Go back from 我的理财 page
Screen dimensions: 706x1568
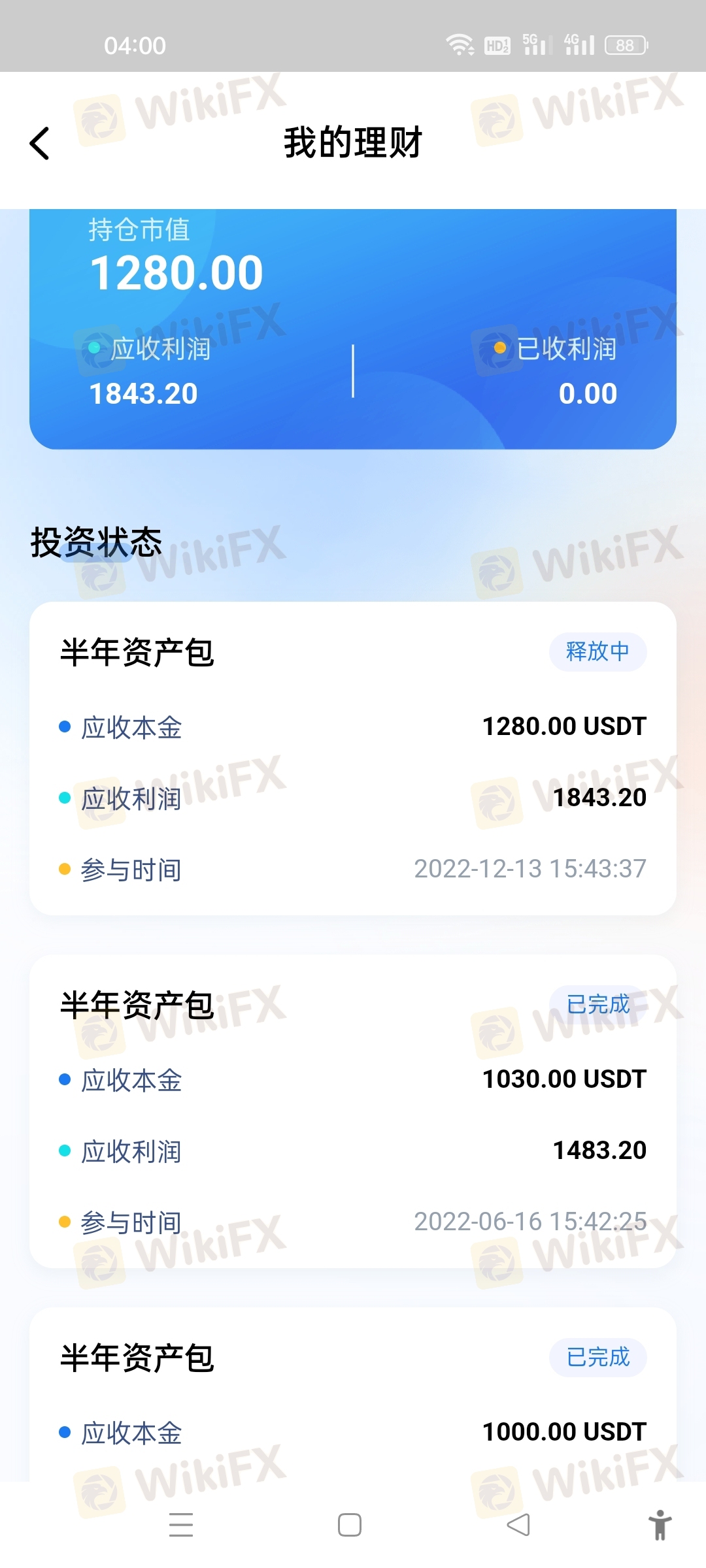tap(40, 143)
